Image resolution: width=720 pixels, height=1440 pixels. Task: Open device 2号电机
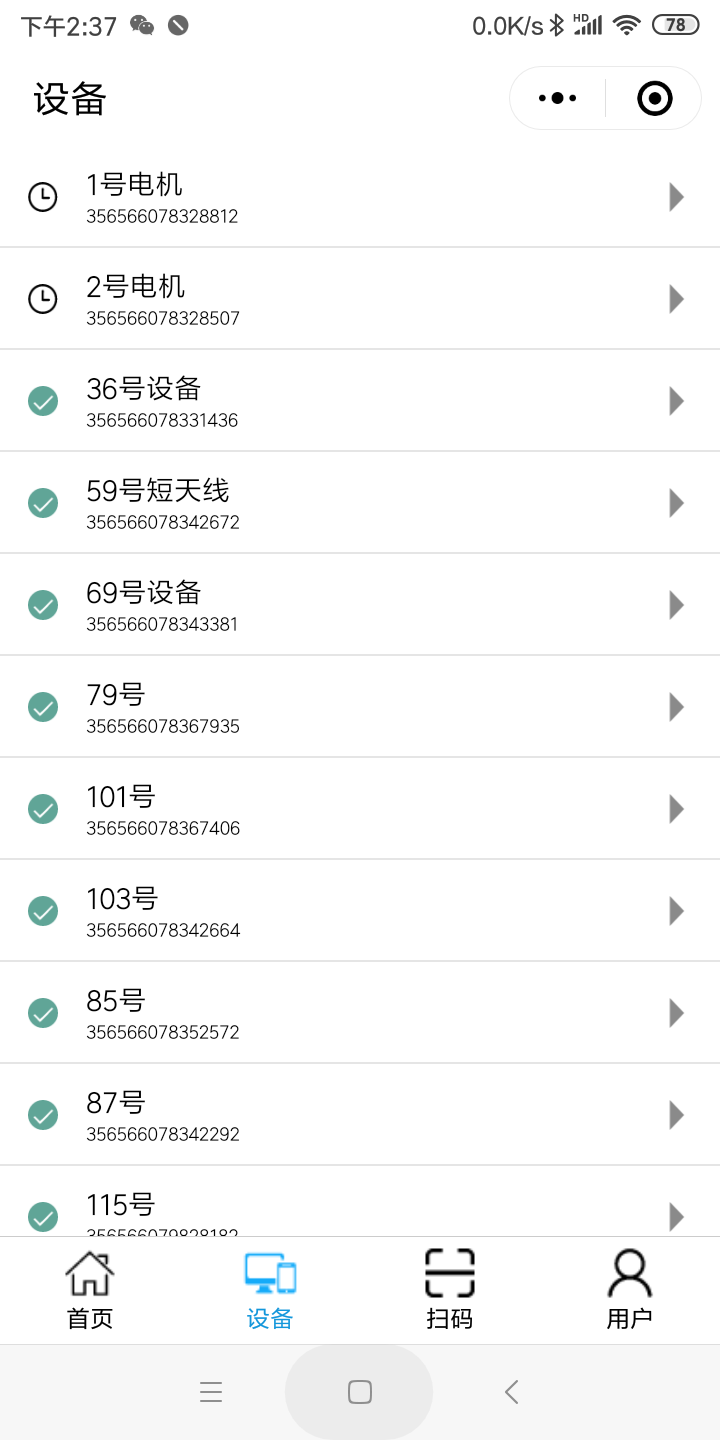tap(360, 299)
